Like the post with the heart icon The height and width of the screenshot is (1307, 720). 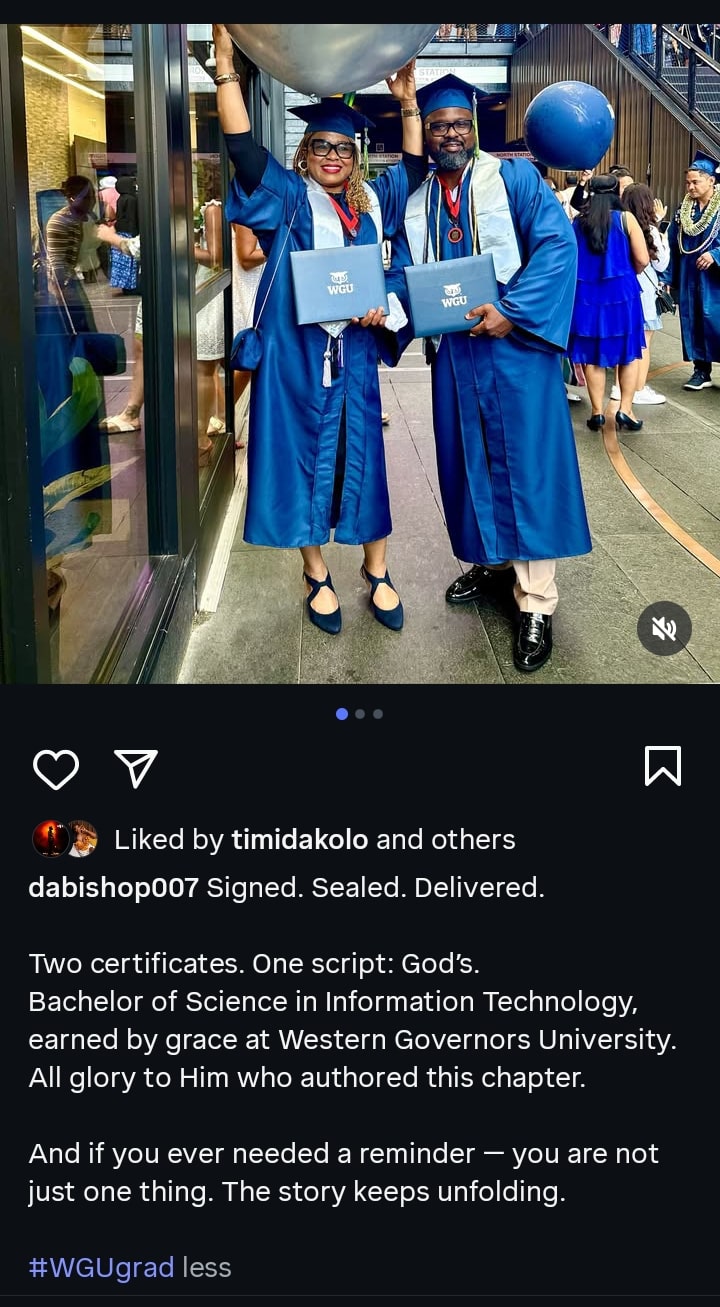(x=56, y=769)
